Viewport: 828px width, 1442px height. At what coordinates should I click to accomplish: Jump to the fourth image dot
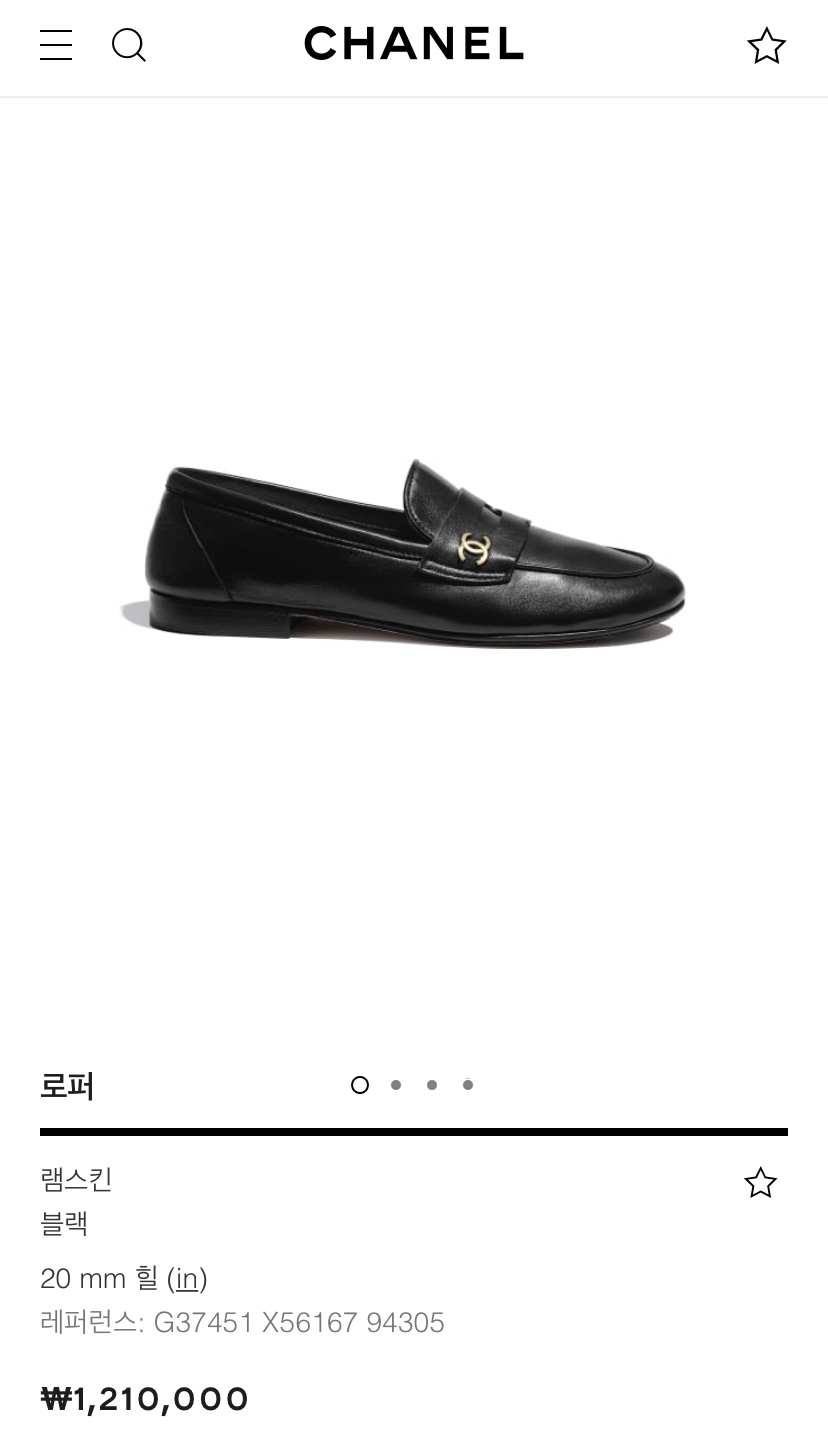click(x=468, y=1085)
